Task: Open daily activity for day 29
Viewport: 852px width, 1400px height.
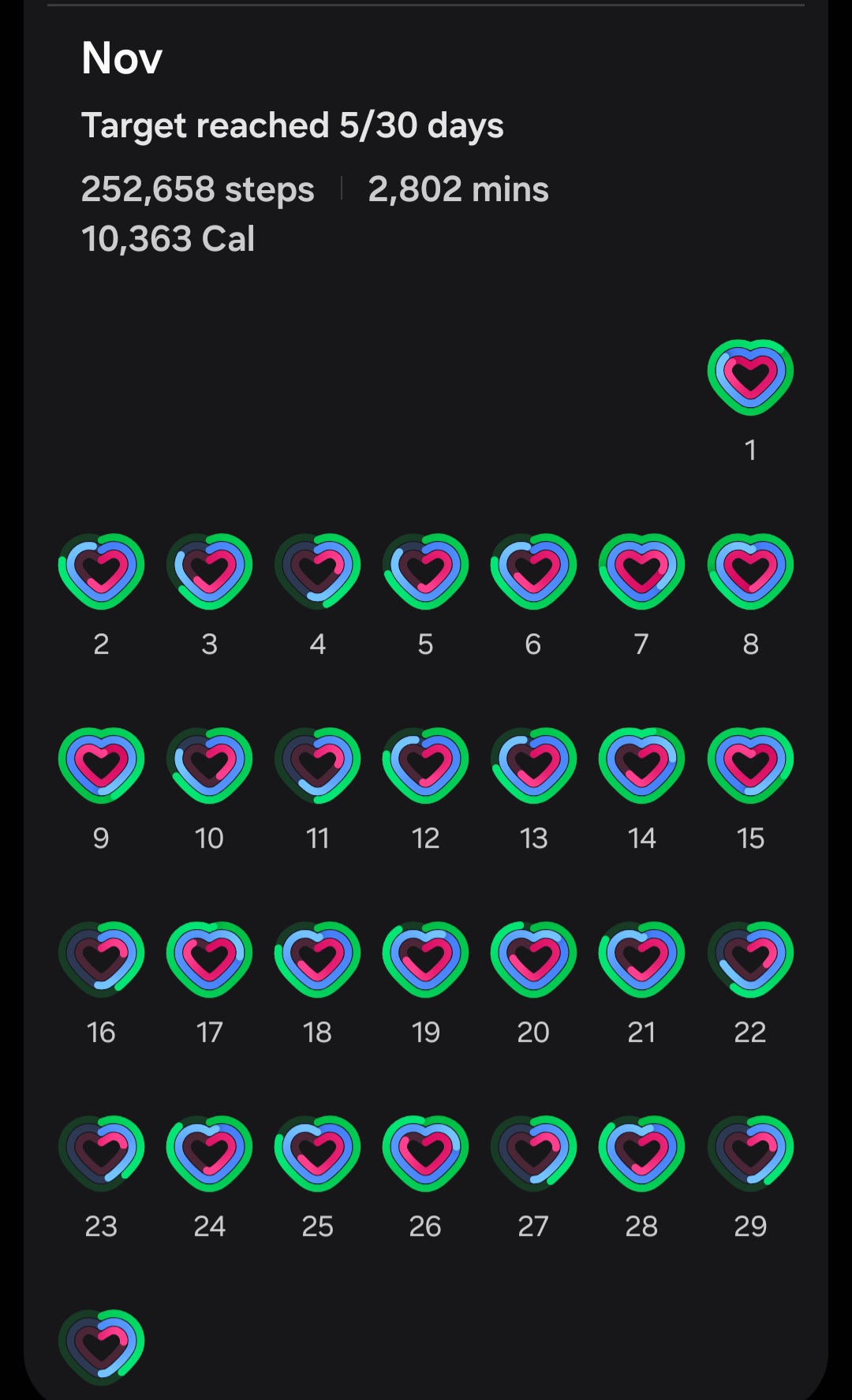Action: 750,1153
